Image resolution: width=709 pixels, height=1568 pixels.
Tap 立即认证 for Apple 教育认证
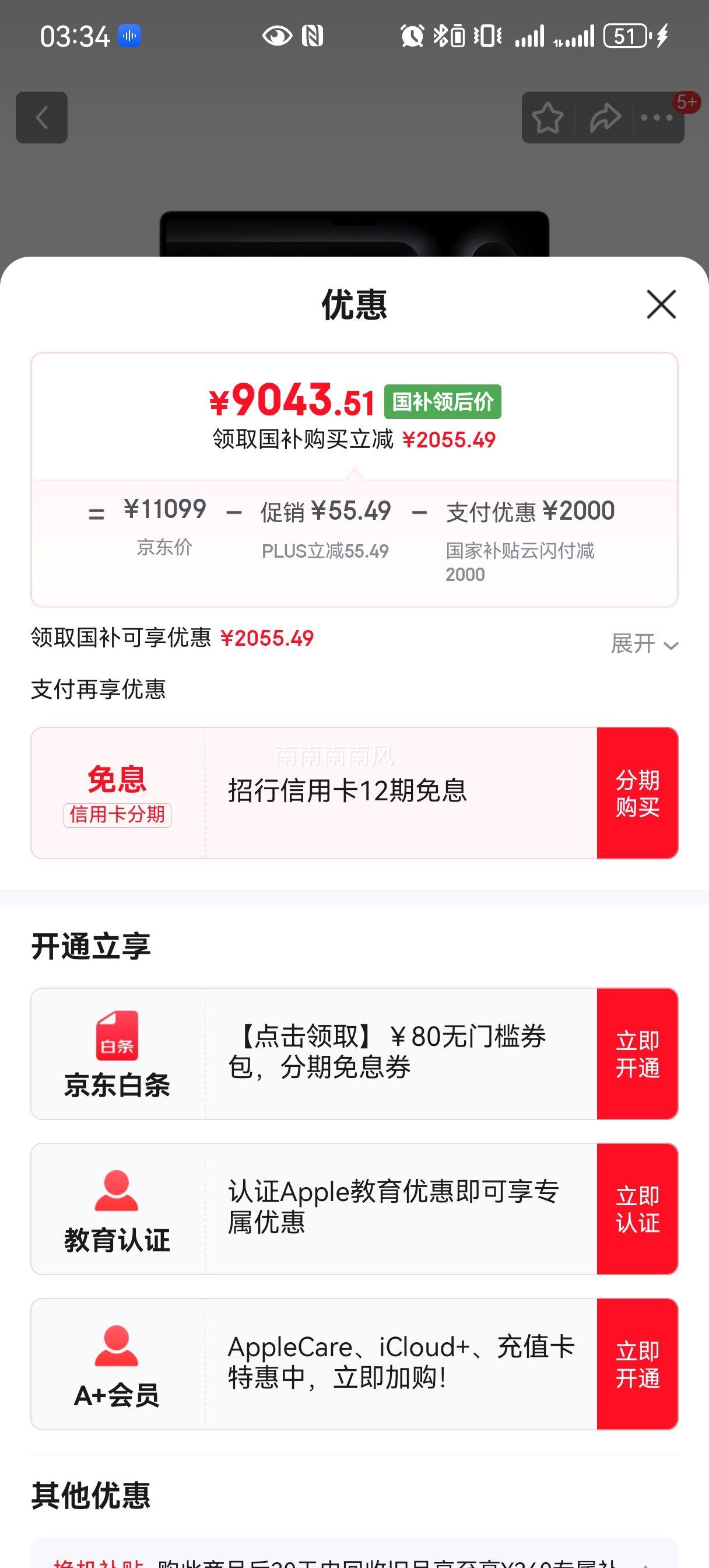click(x=637, y=1209)
